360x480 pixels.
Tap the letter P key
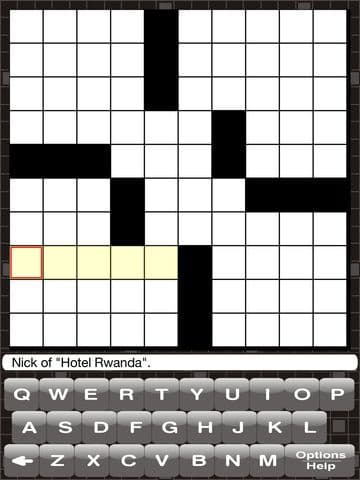[337, 394]
